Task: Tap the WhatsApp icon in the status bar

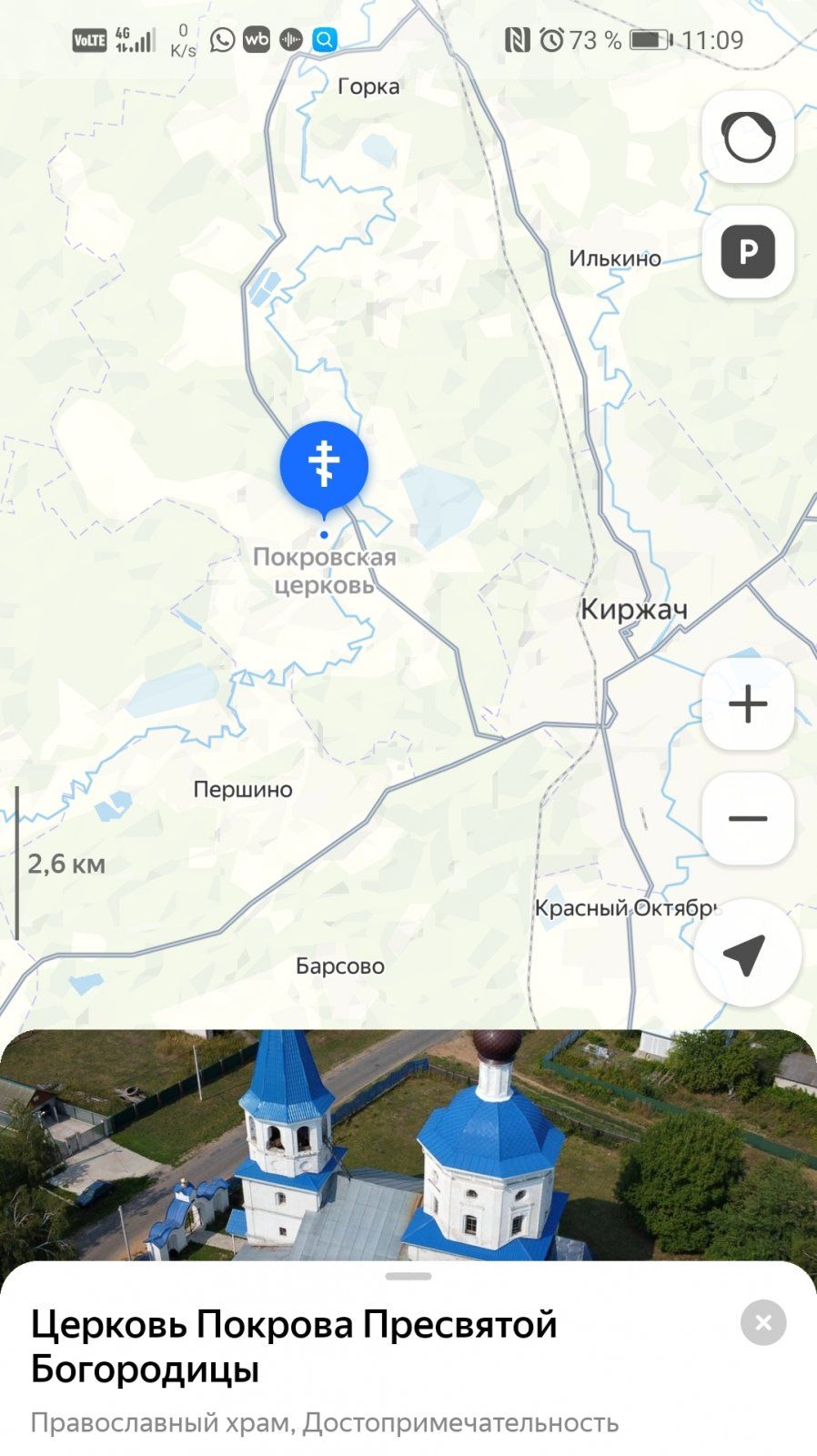Action: [x=220, y=40]
